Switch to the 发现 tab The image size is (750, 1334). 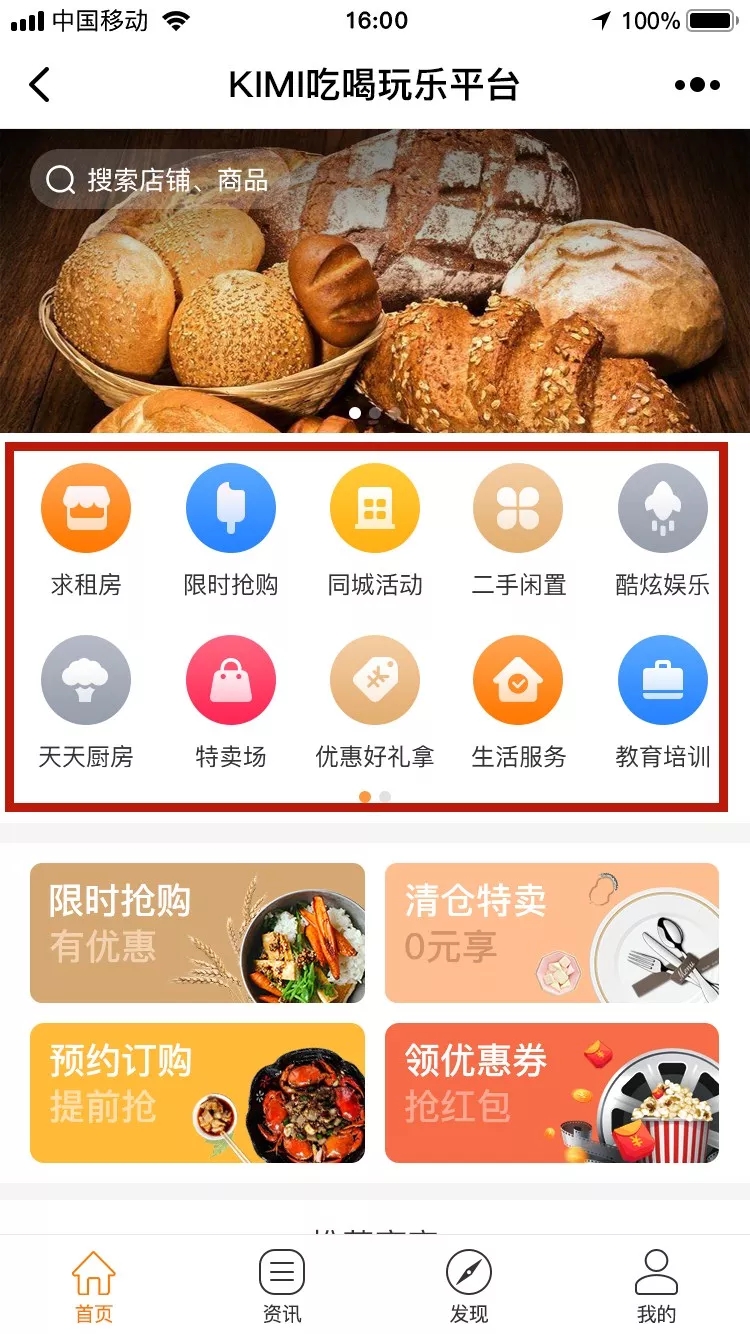[x=468, y=1286]
